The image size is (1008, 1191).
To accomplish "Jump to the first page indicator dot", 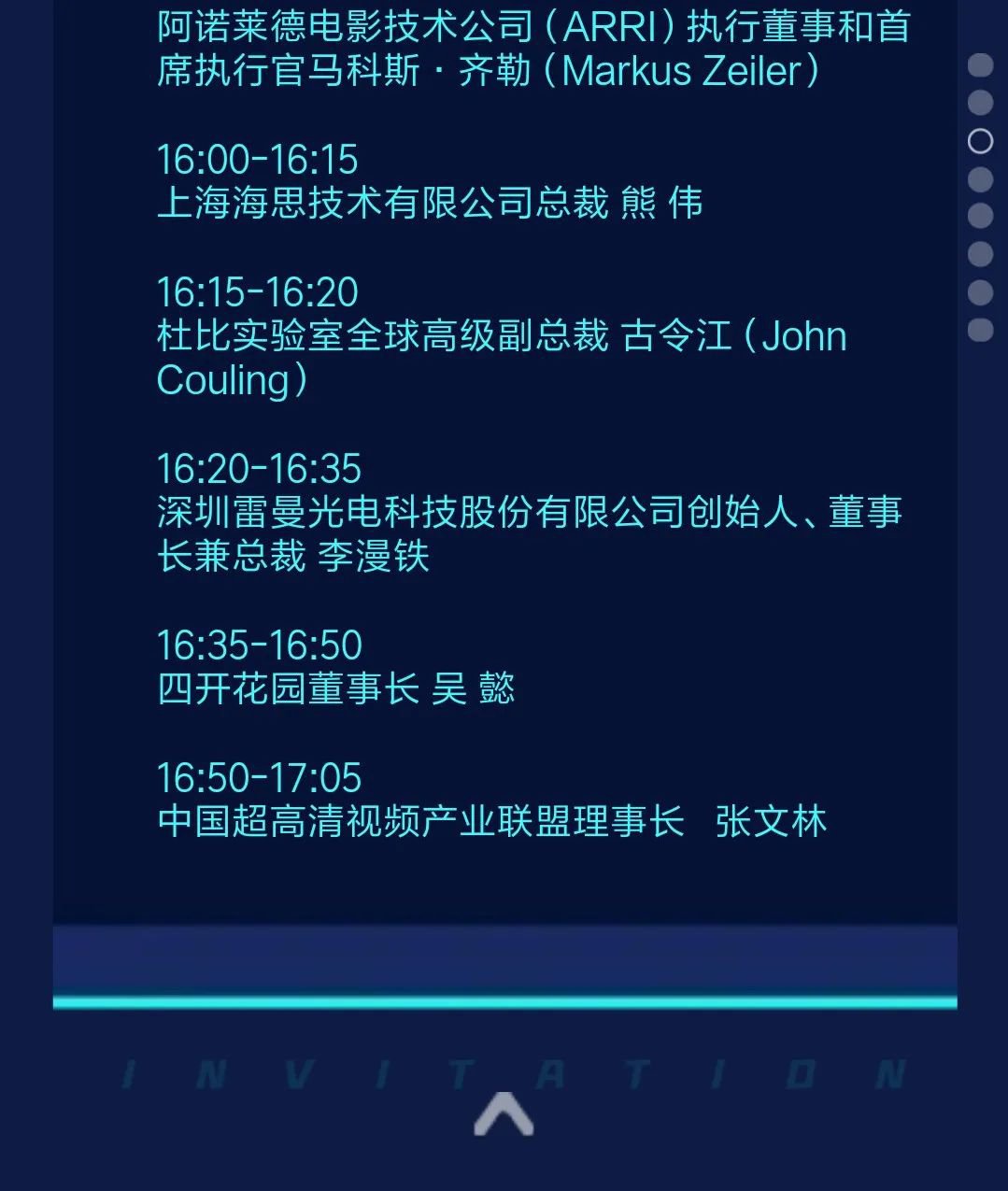I will 980,64.
